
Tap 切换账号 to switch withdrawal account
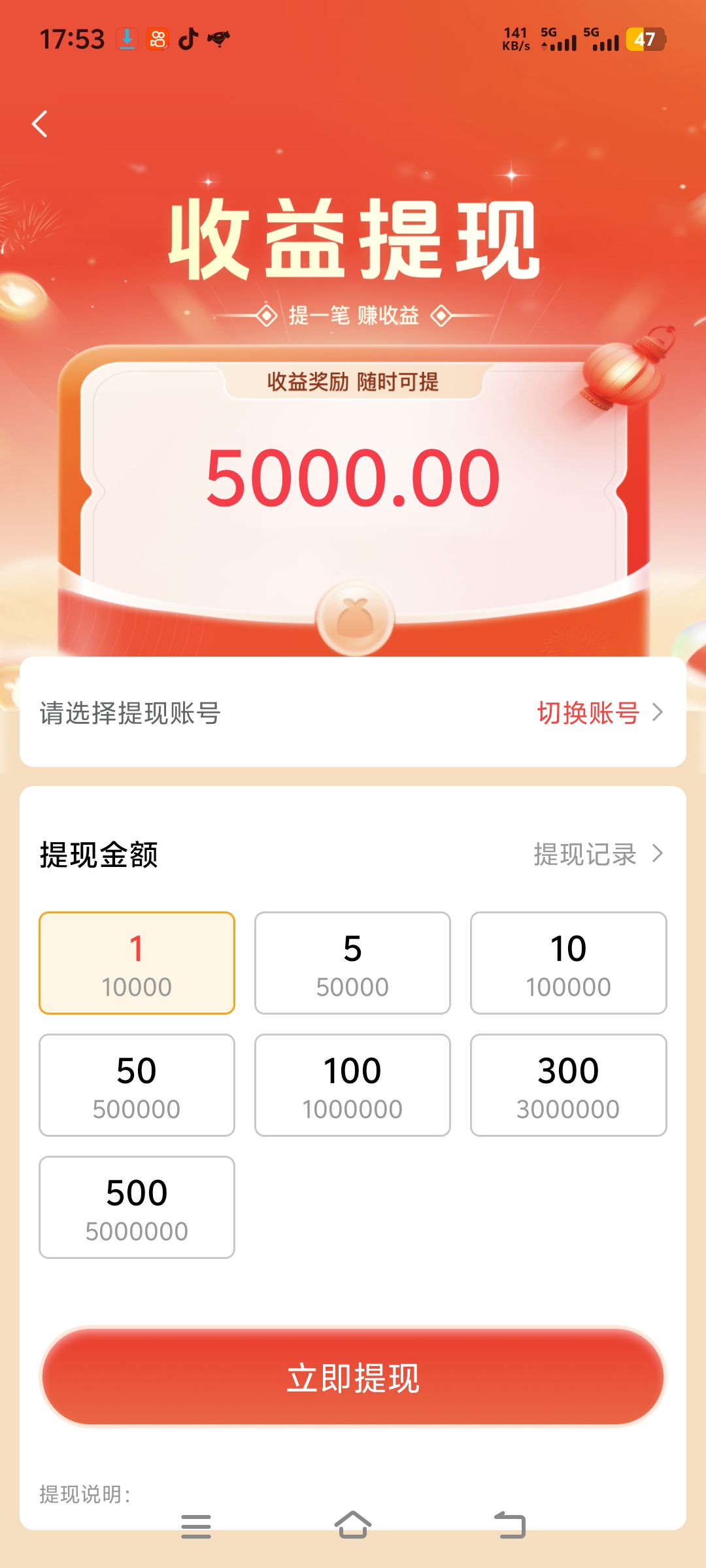pyautogui.click(x=598, y=713)
